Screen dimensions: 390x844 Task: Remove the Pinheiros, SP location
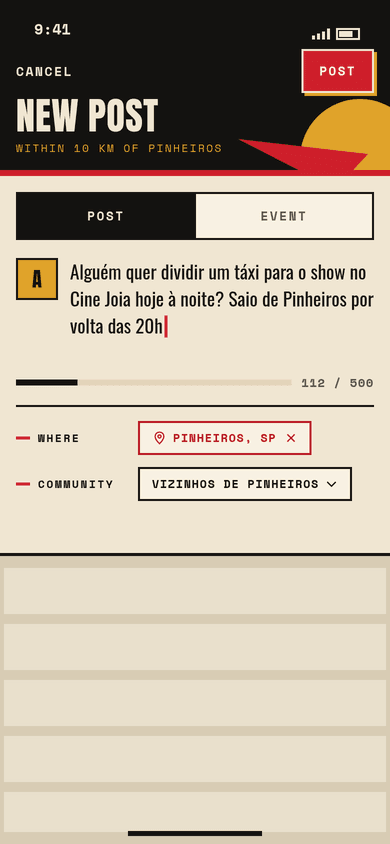pyautogui.click(x=291, y=438)
